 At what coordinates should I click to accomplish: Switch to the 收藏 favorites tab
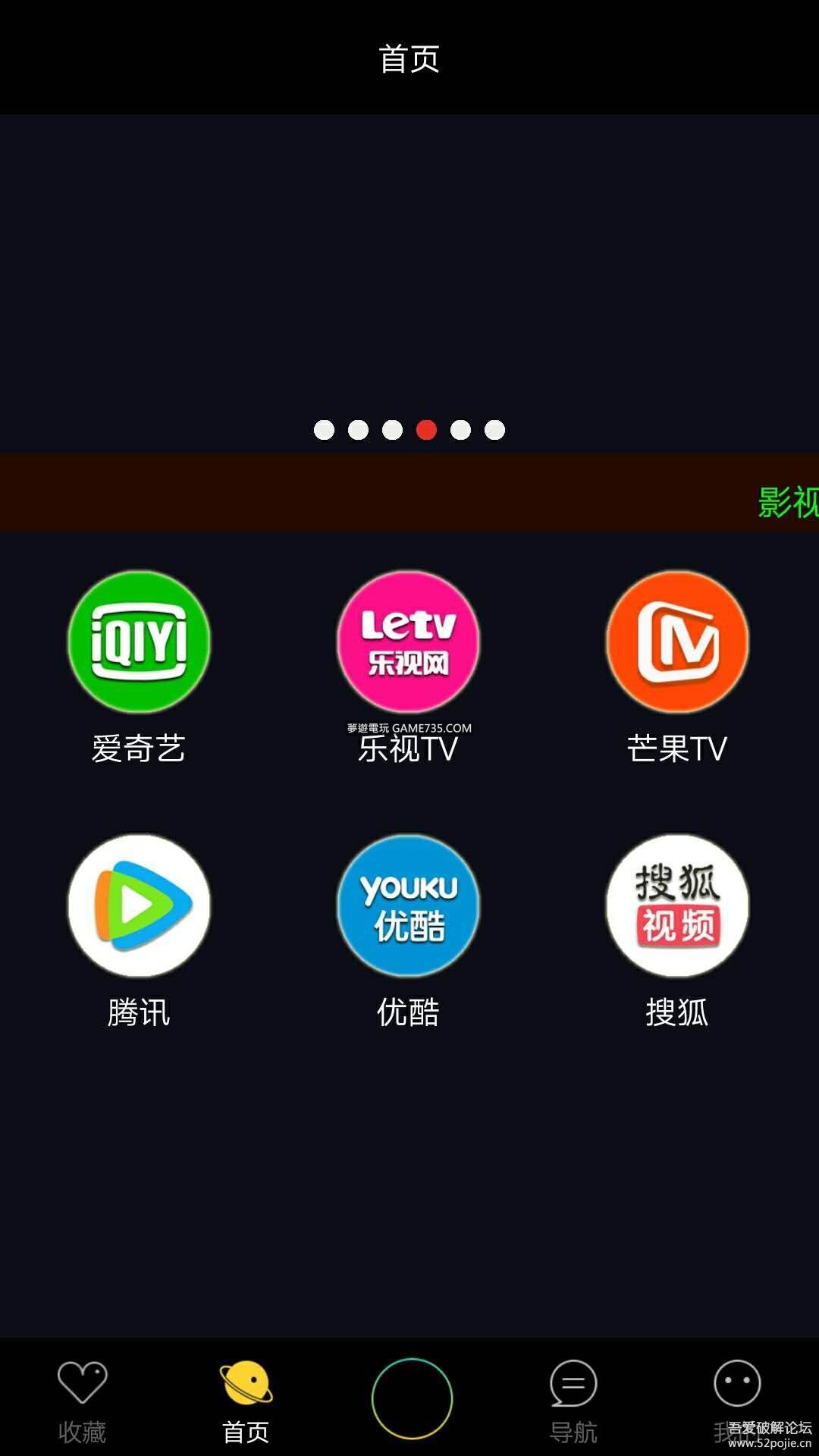pyautogui.click(x=83, y=1400)
